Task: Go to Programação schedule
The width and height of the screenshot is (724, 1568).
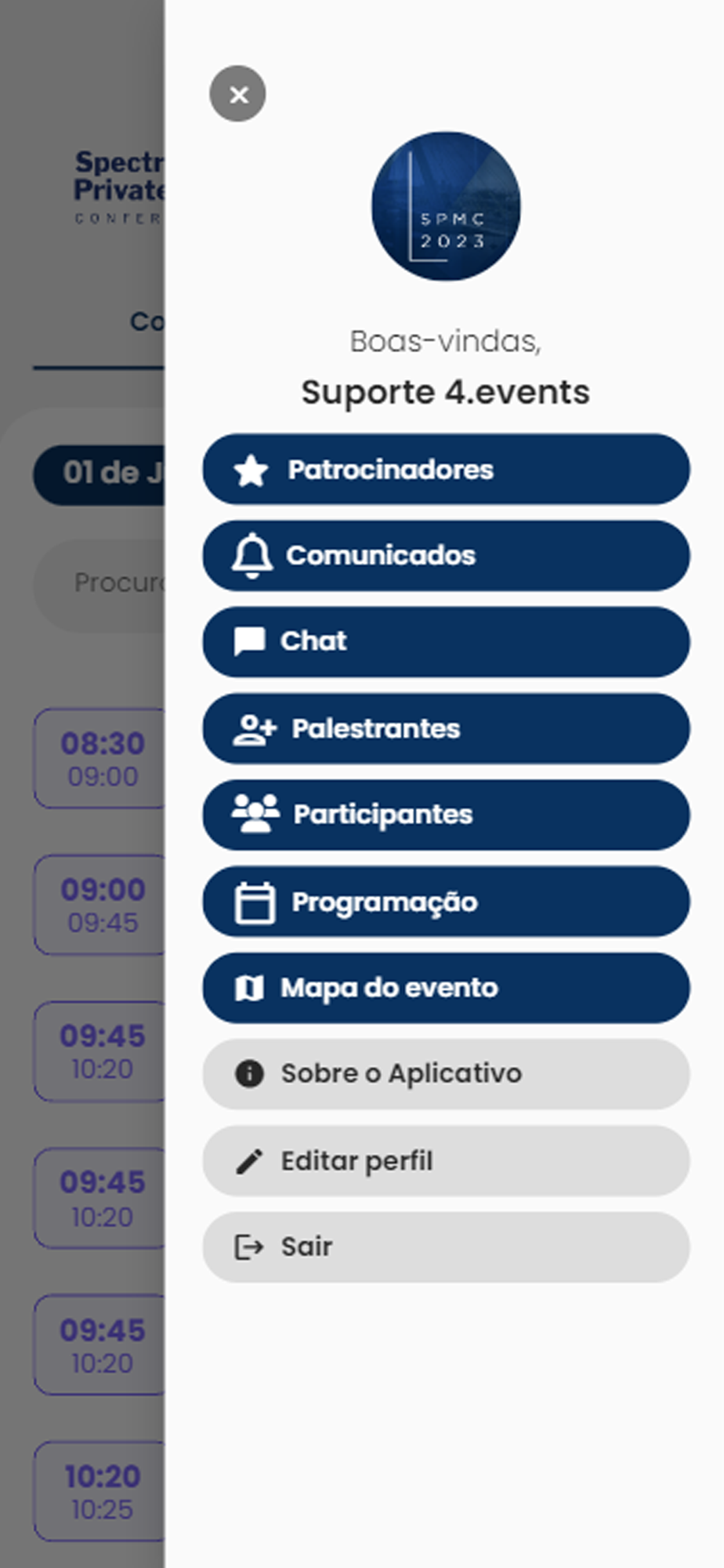Action: click(x=445, y=902)
